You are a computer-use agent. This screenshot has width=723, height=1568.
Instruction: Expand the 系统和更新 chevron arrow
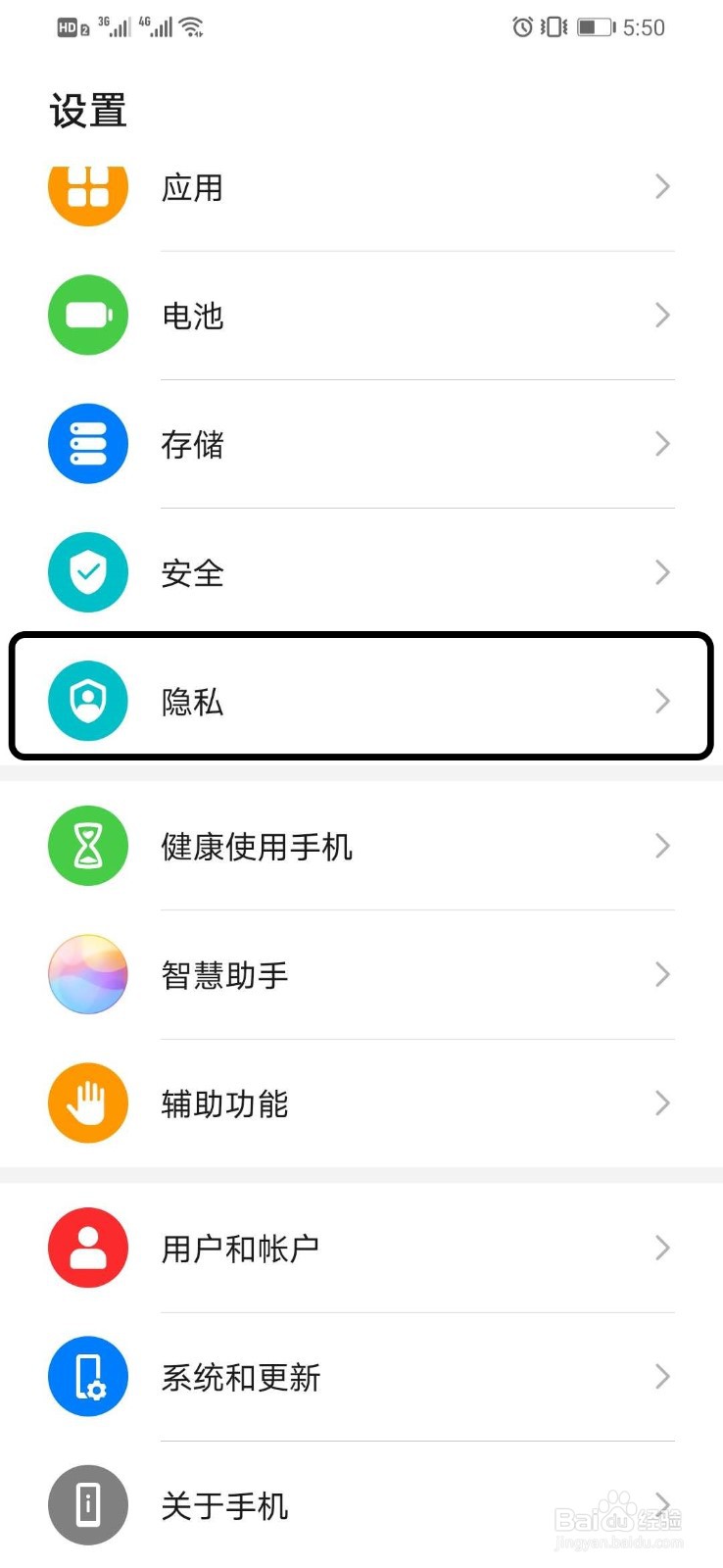pos(662,1376)
